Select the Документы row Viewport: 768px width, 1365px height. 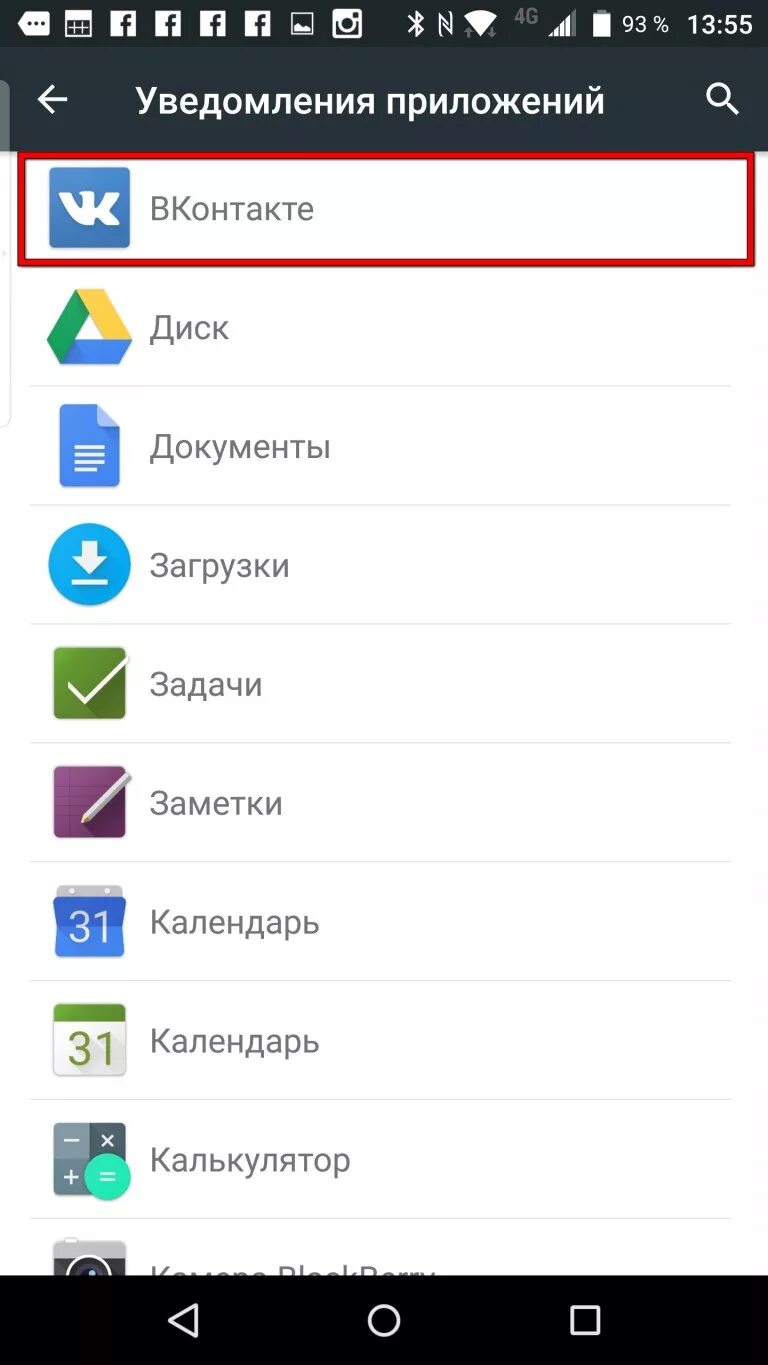[385, 446]
